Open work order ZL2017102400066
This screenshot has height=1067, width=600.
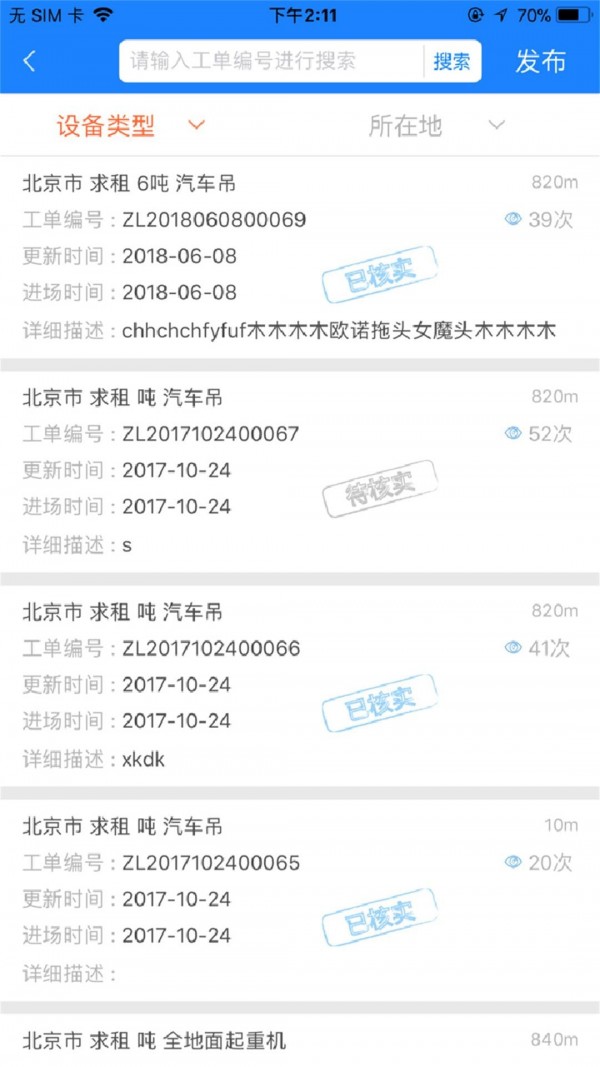(300, 685)
